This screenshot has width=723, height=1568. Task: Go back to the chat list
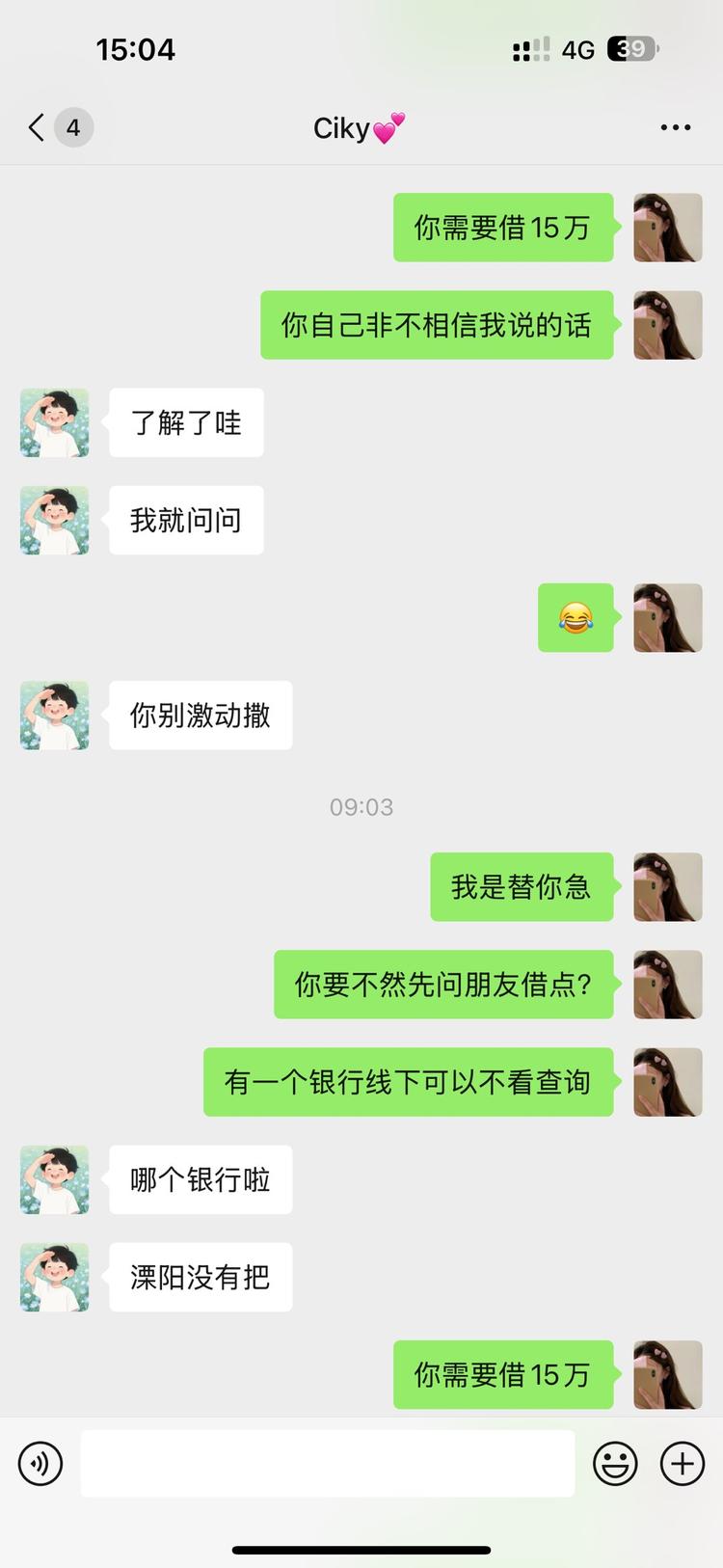pos(39,127)
